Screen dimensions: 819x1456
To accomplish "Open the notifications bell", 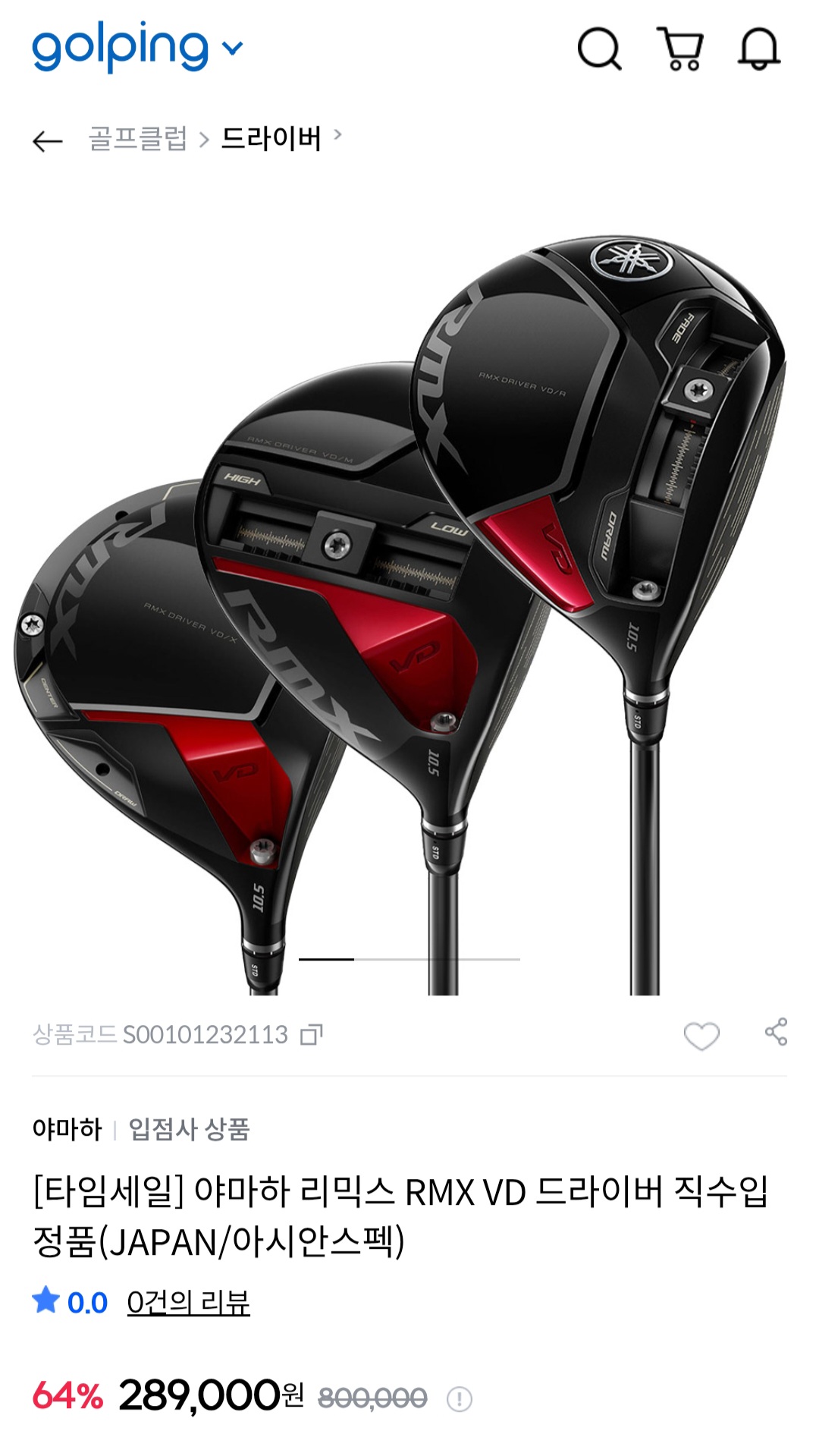I will coord(758,49).
